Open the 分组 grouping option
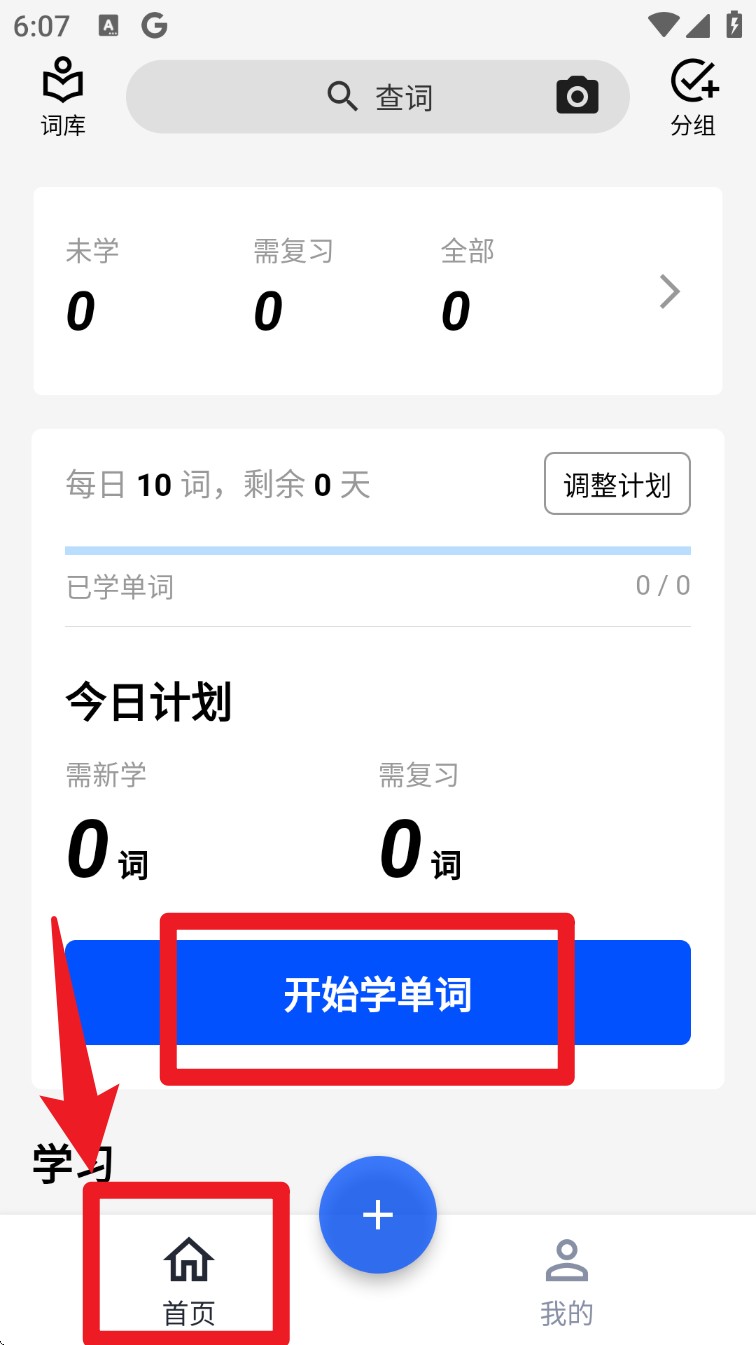The width and height of the screenshot is (756, 1345). click(x=693, y=97)
